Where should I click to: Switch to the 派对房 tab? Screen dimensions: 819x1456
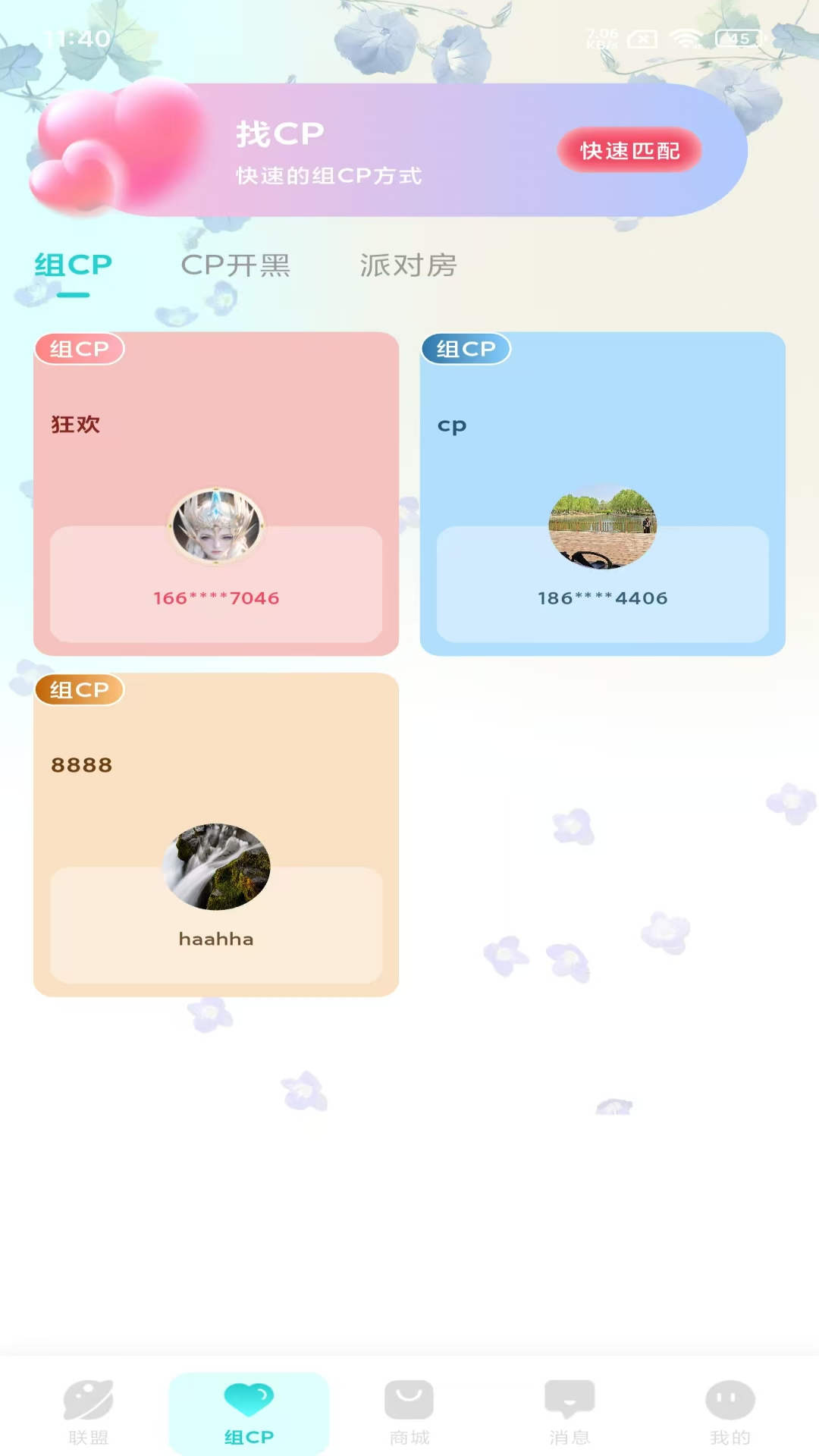[408, 266]
